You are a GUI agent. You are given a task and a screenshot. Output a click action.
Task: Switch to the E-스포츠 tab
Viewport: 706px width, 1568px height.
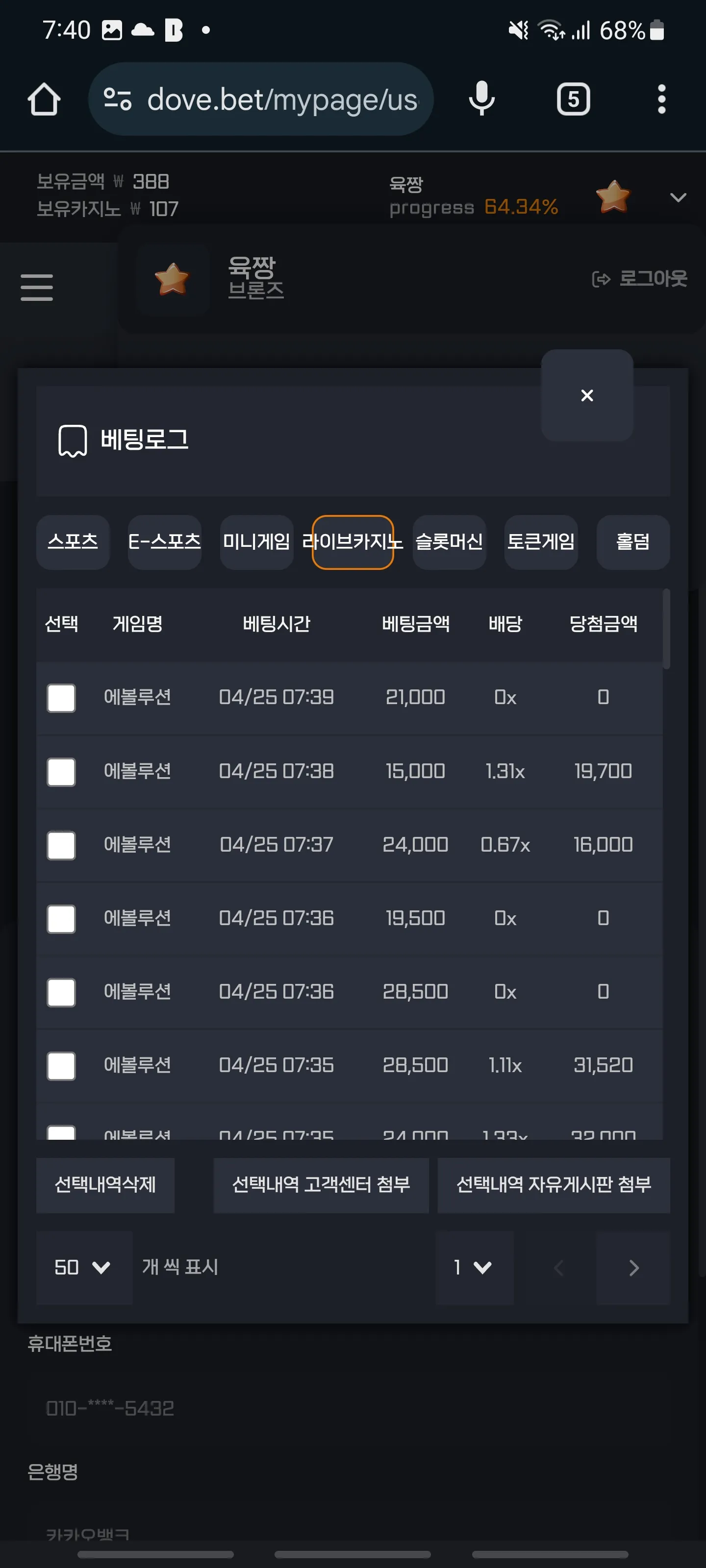[164, 542]
